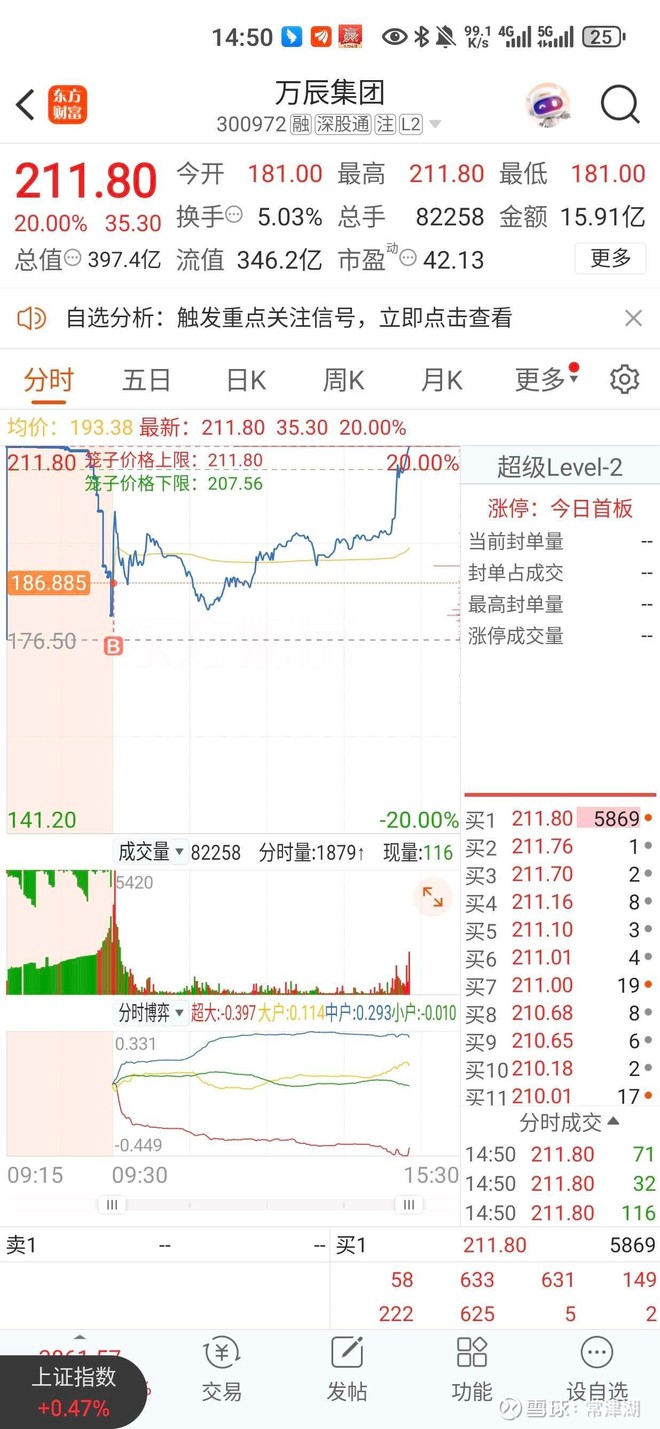Image resolution: width=660 pixels, height=1429 pixels.
Task: Switch to the 周K chart tab
Action: tap(343, 380)
